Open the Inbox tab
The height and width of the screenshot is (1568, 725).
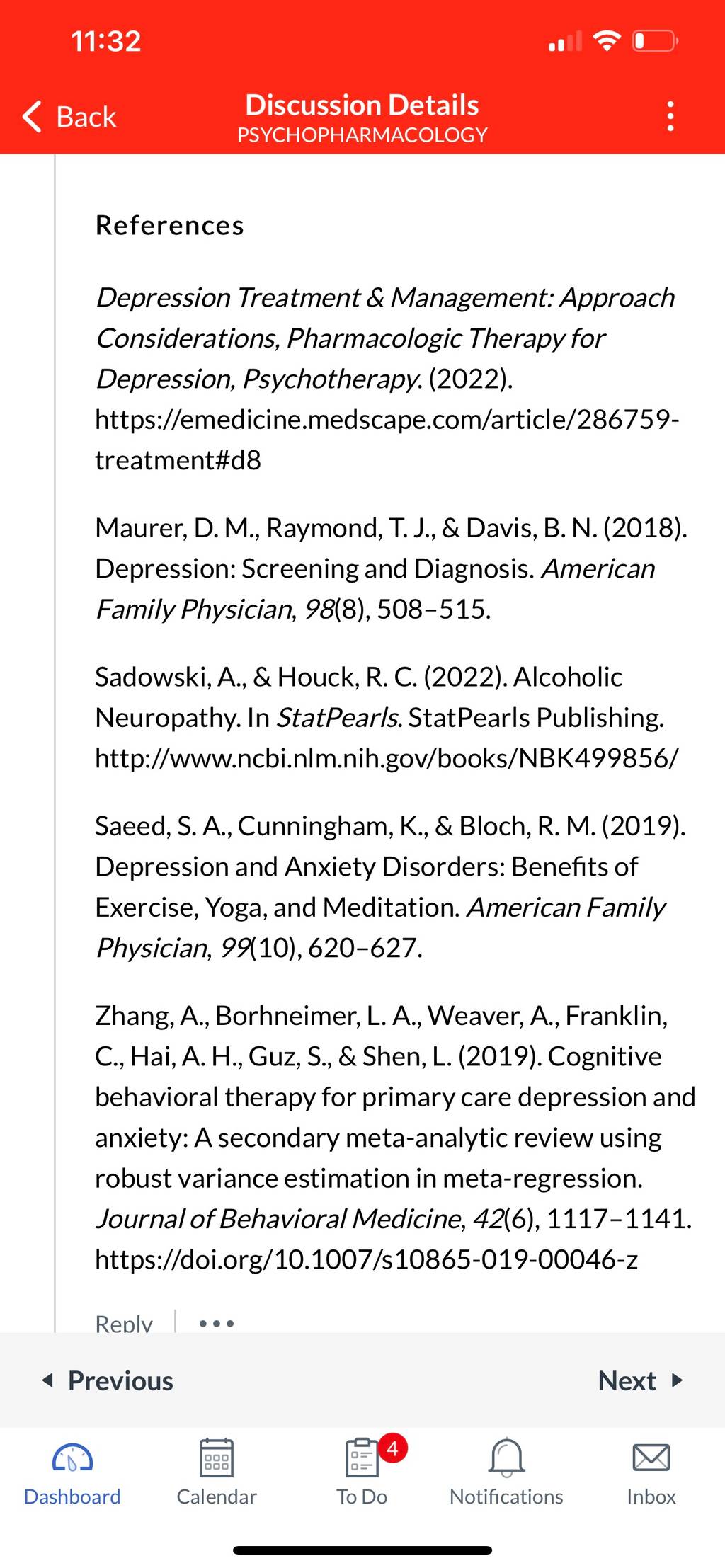651,1472
